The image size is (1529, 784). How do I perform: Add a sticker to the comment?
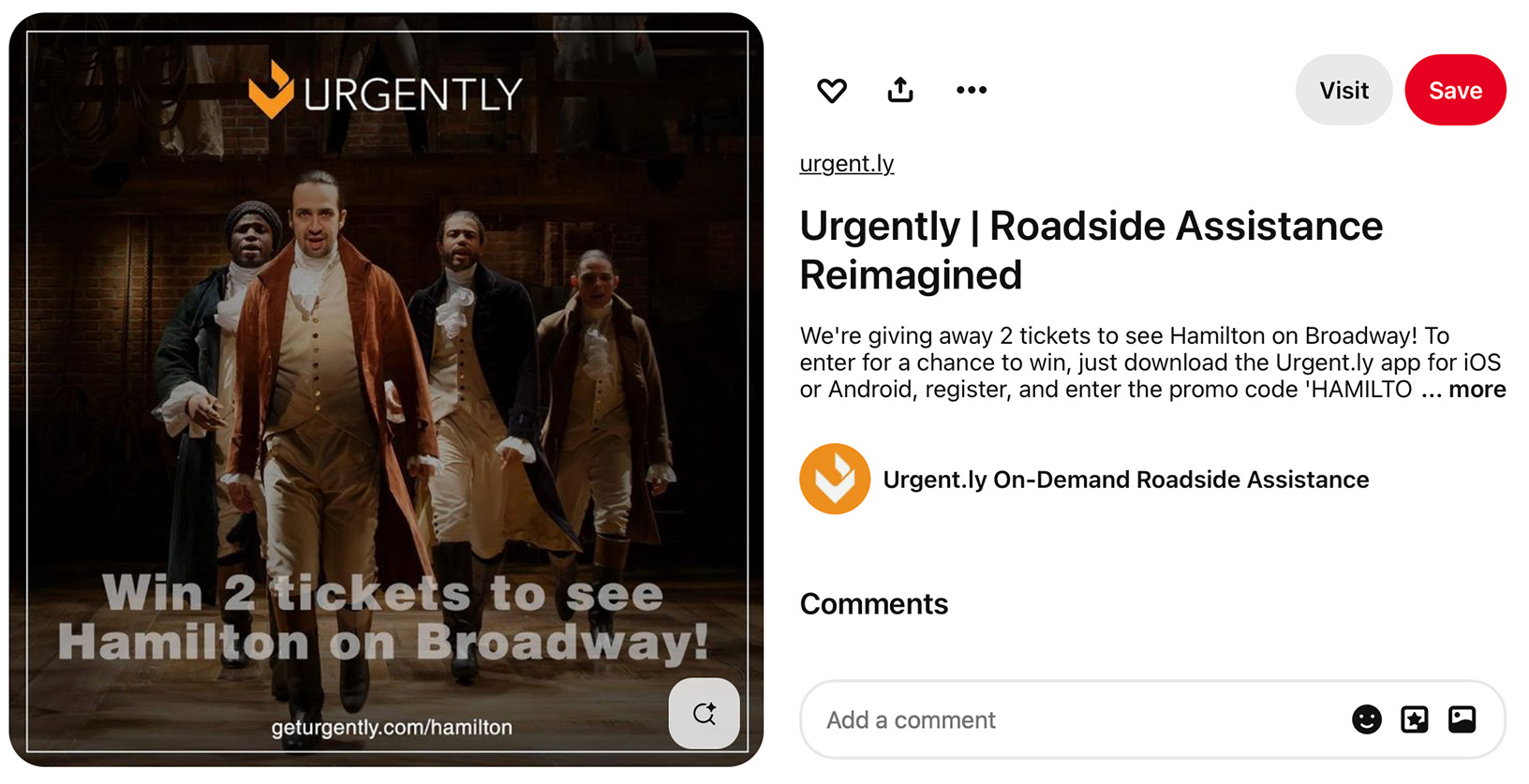click(1415, 719)
